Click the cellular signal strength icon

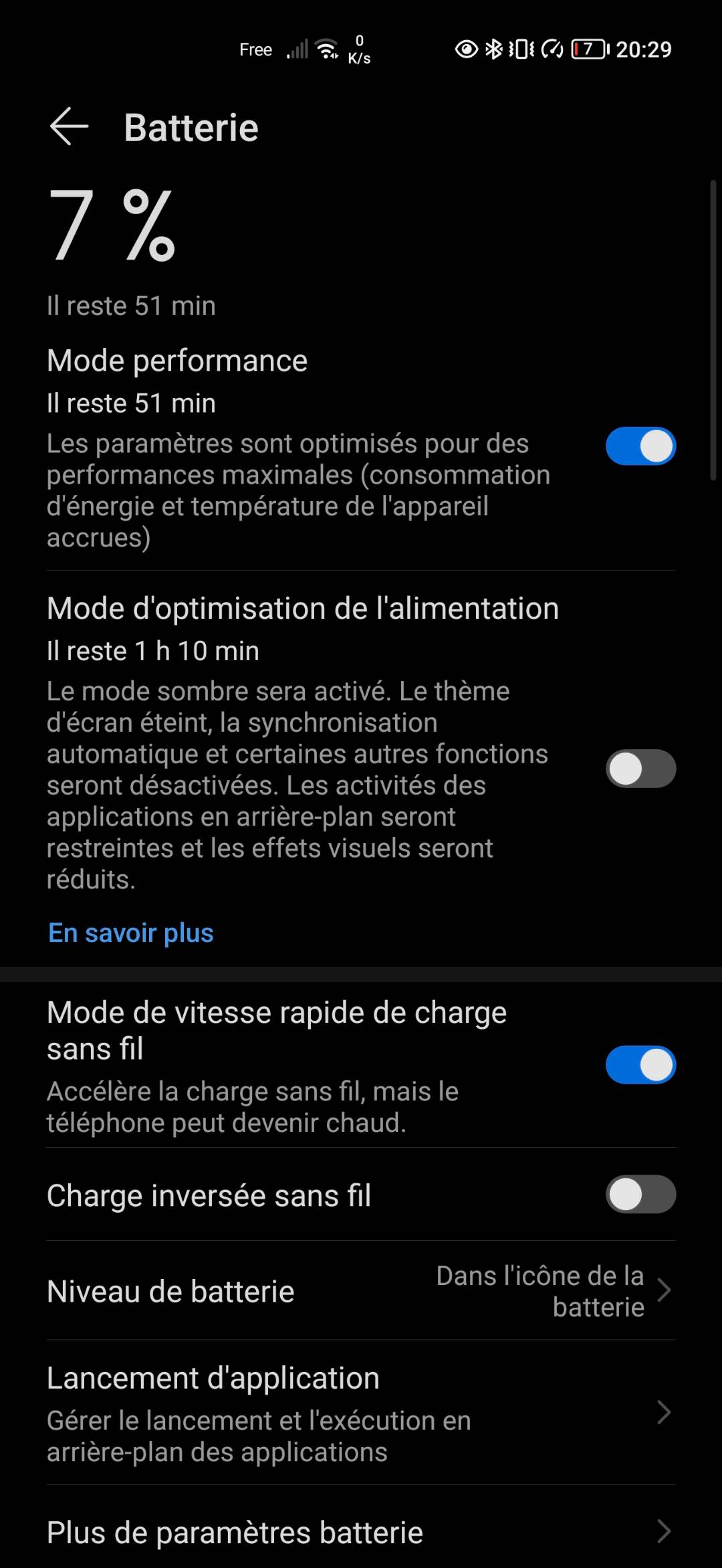coord(296,50)
